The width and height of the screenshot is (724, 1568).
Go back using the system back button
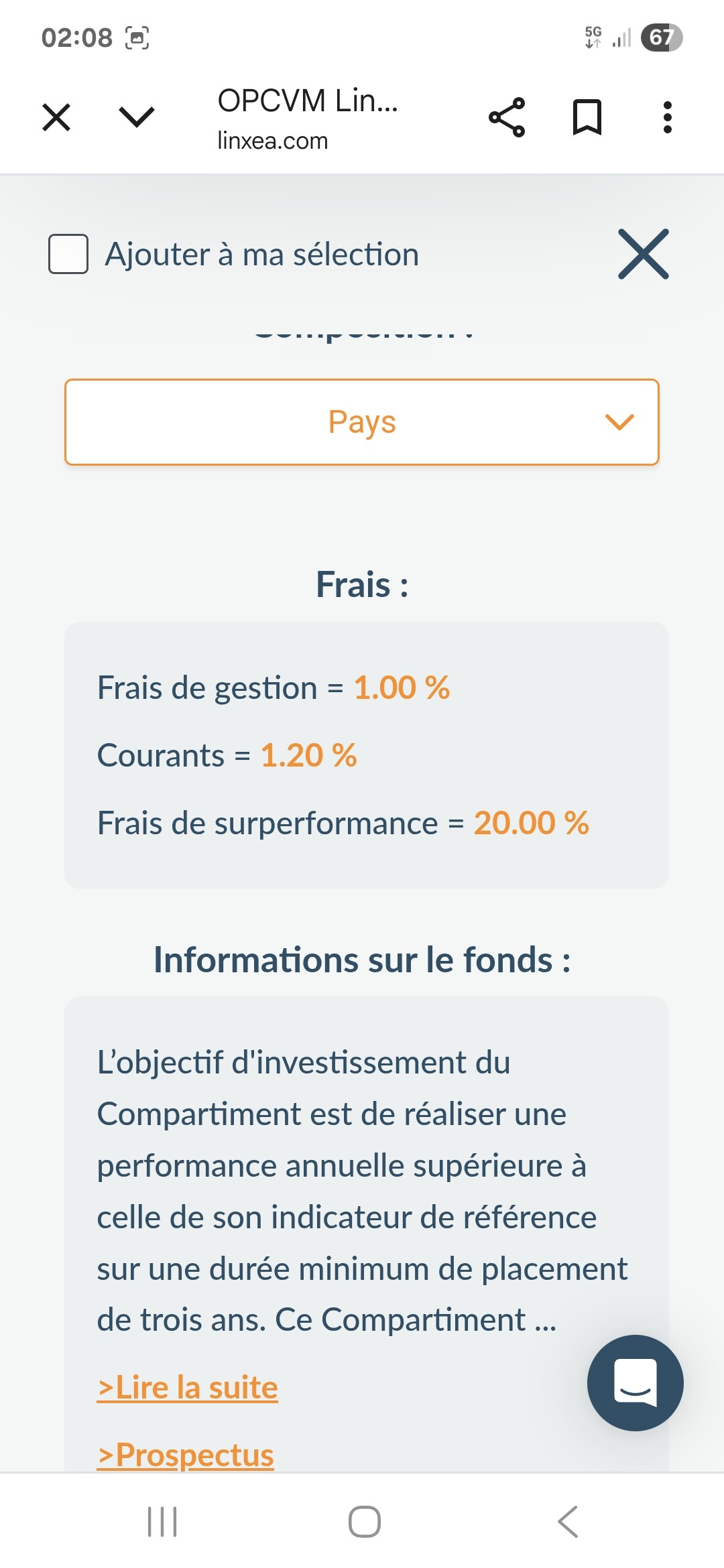click(x=568, y=1521)
